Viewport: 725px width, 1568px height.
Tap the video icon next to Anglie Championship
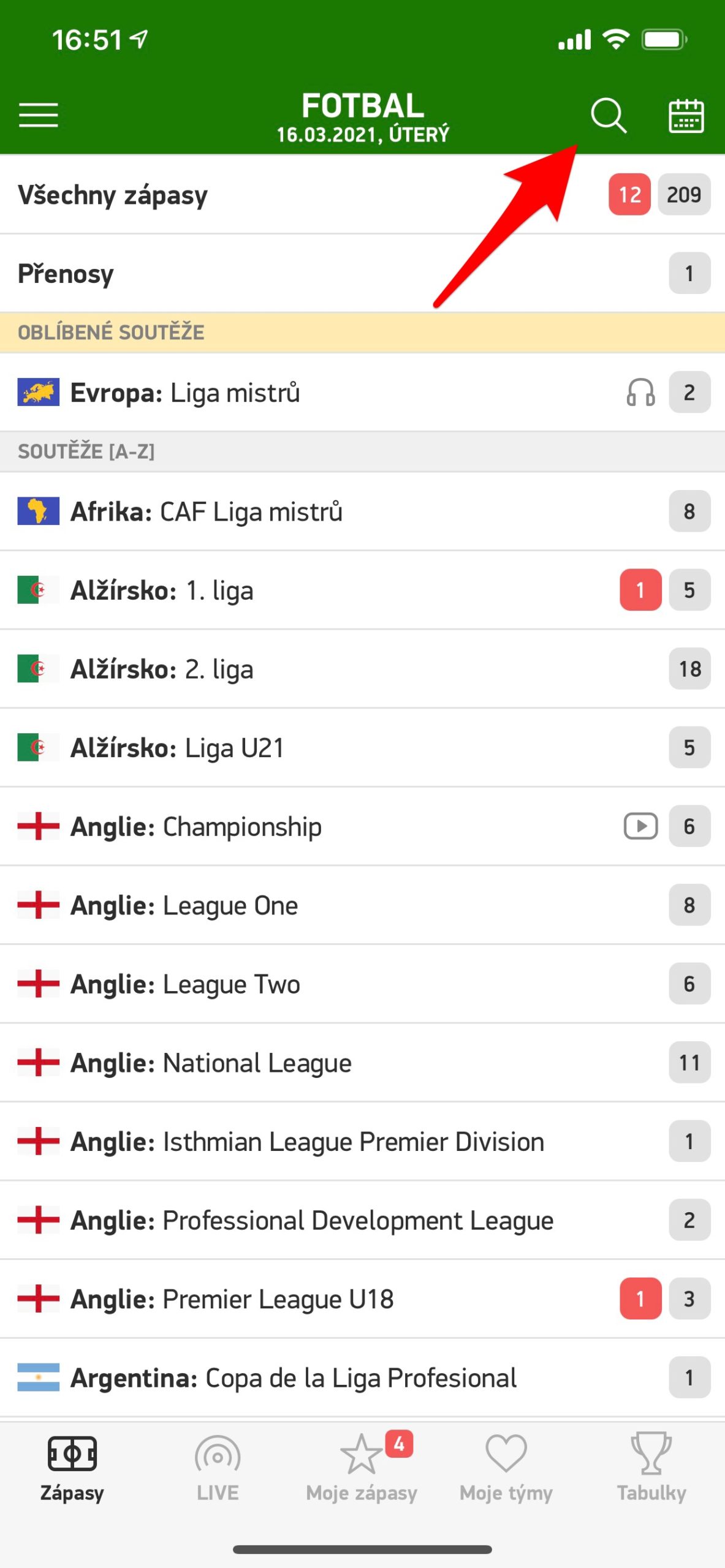640,826
